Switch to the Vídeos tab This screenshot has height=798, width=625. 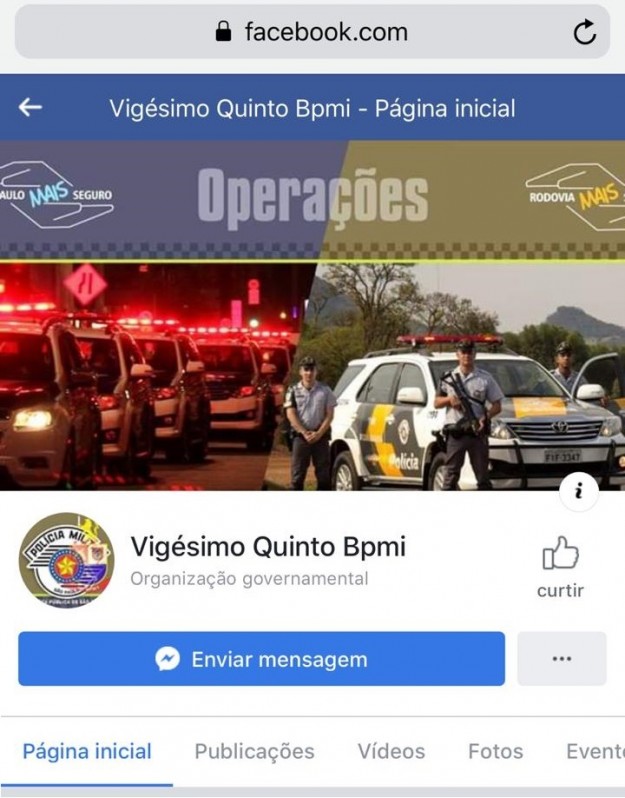click(x=391, y=751)
